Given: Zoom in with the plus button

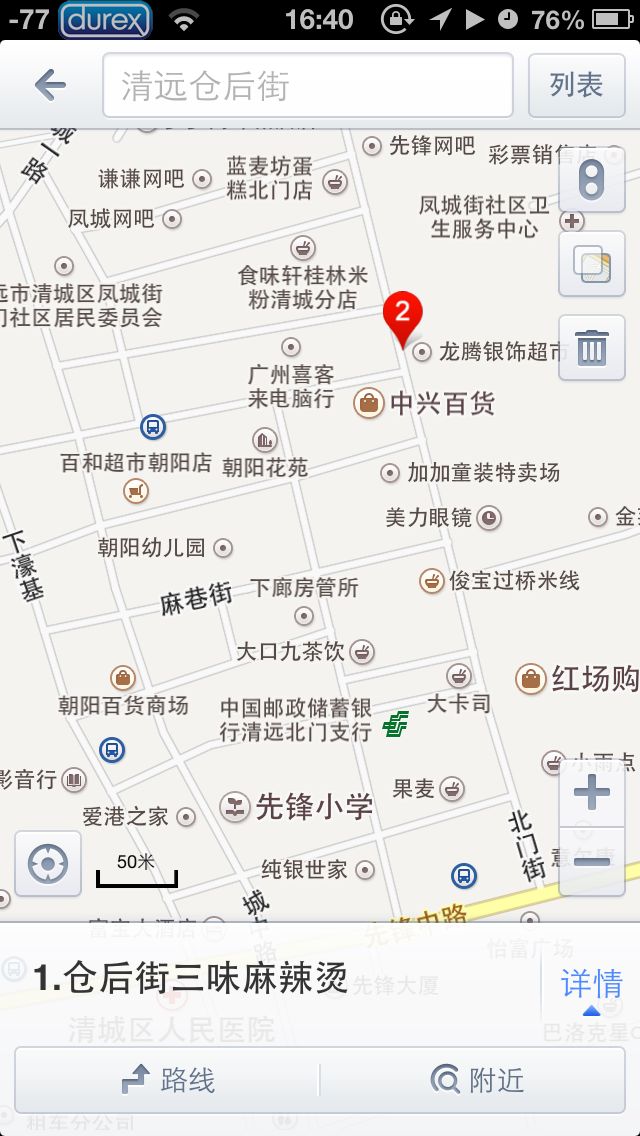Looking at the screenshot, I should pos(591,792).
